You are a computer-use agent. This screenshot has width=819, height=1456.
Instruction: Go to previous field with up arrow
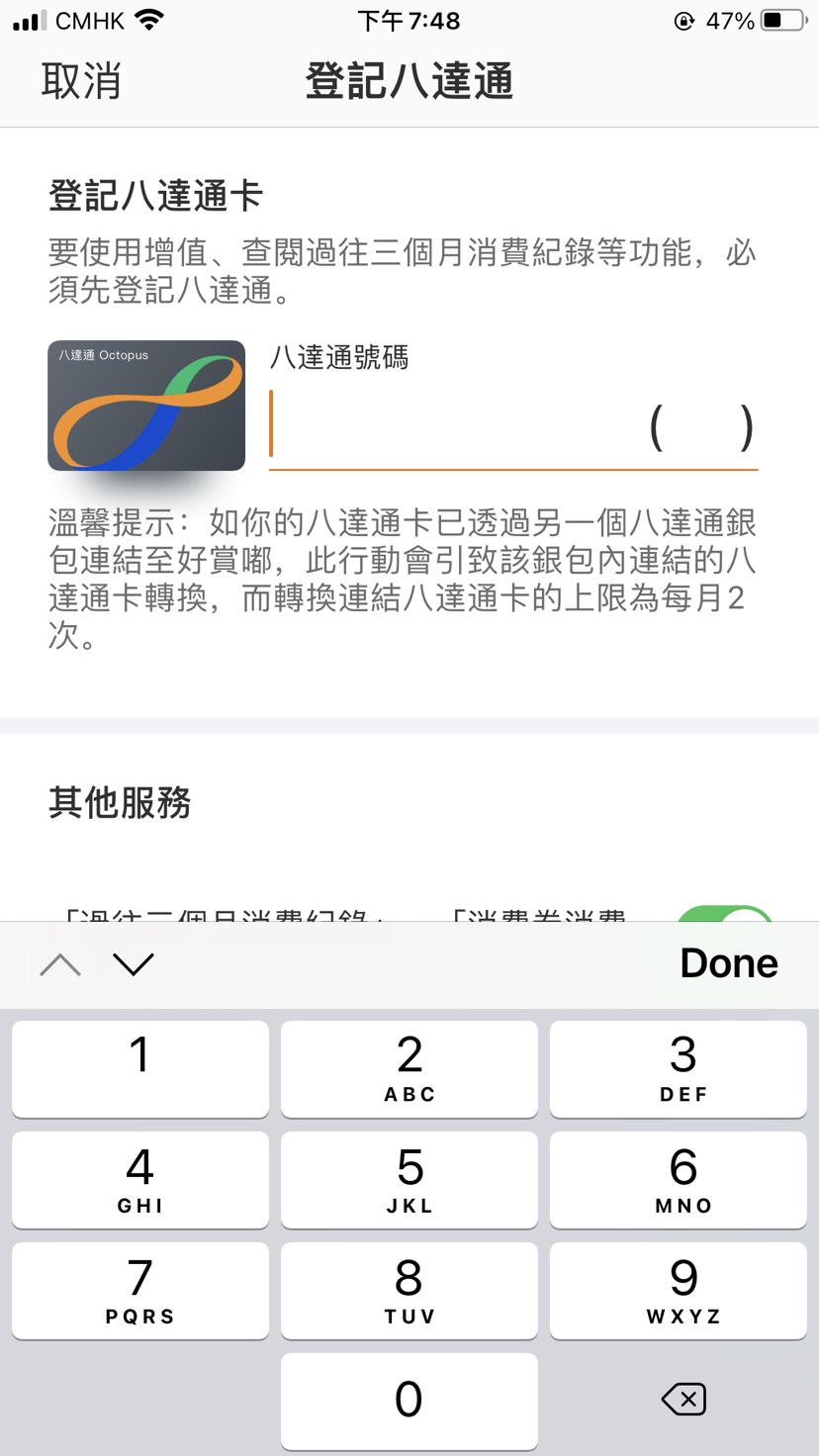click(60, 964)
